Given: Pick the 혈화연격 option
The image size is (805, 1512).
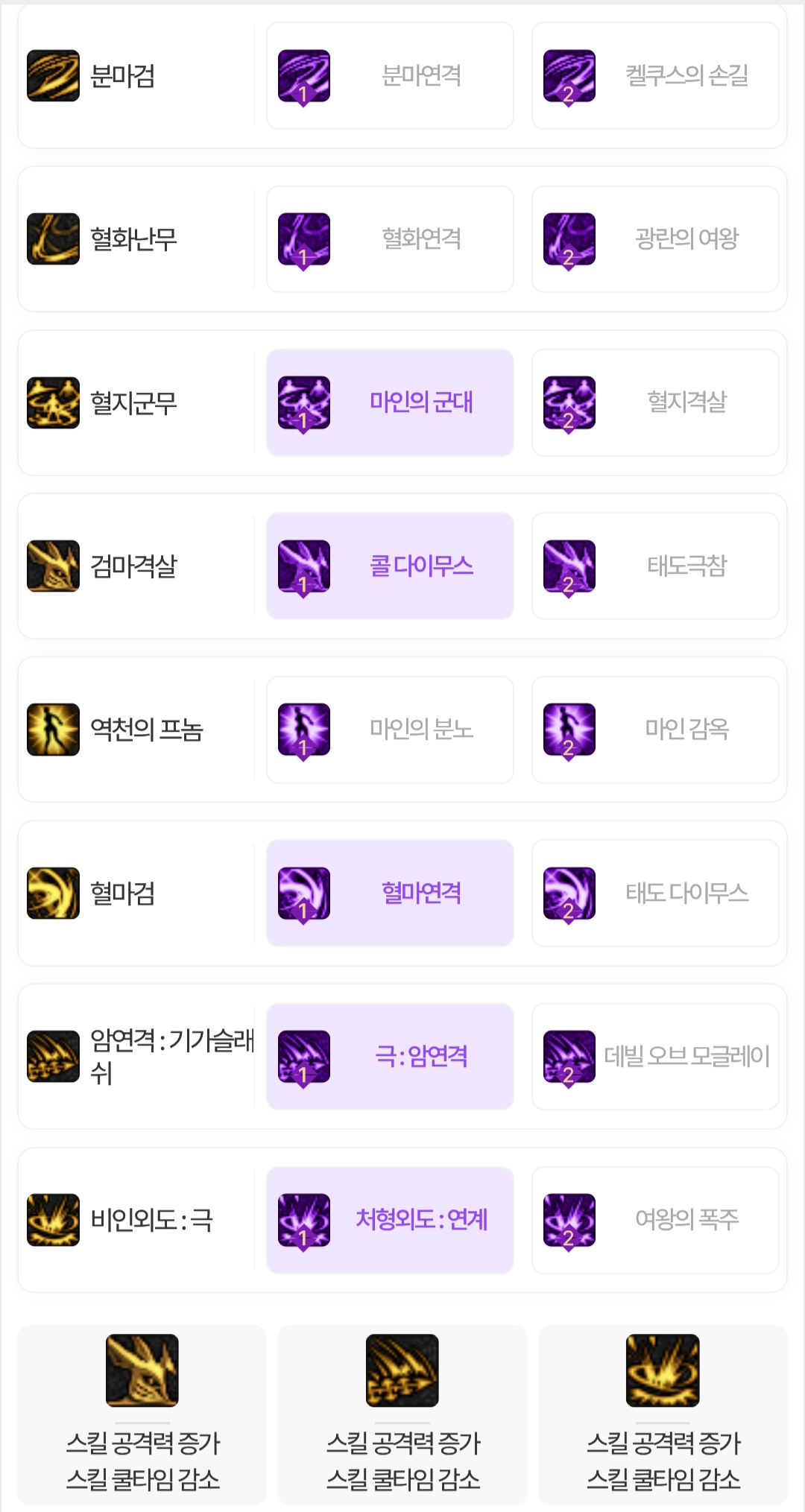Looking at the screenshot, I should [x=390, y=239].
